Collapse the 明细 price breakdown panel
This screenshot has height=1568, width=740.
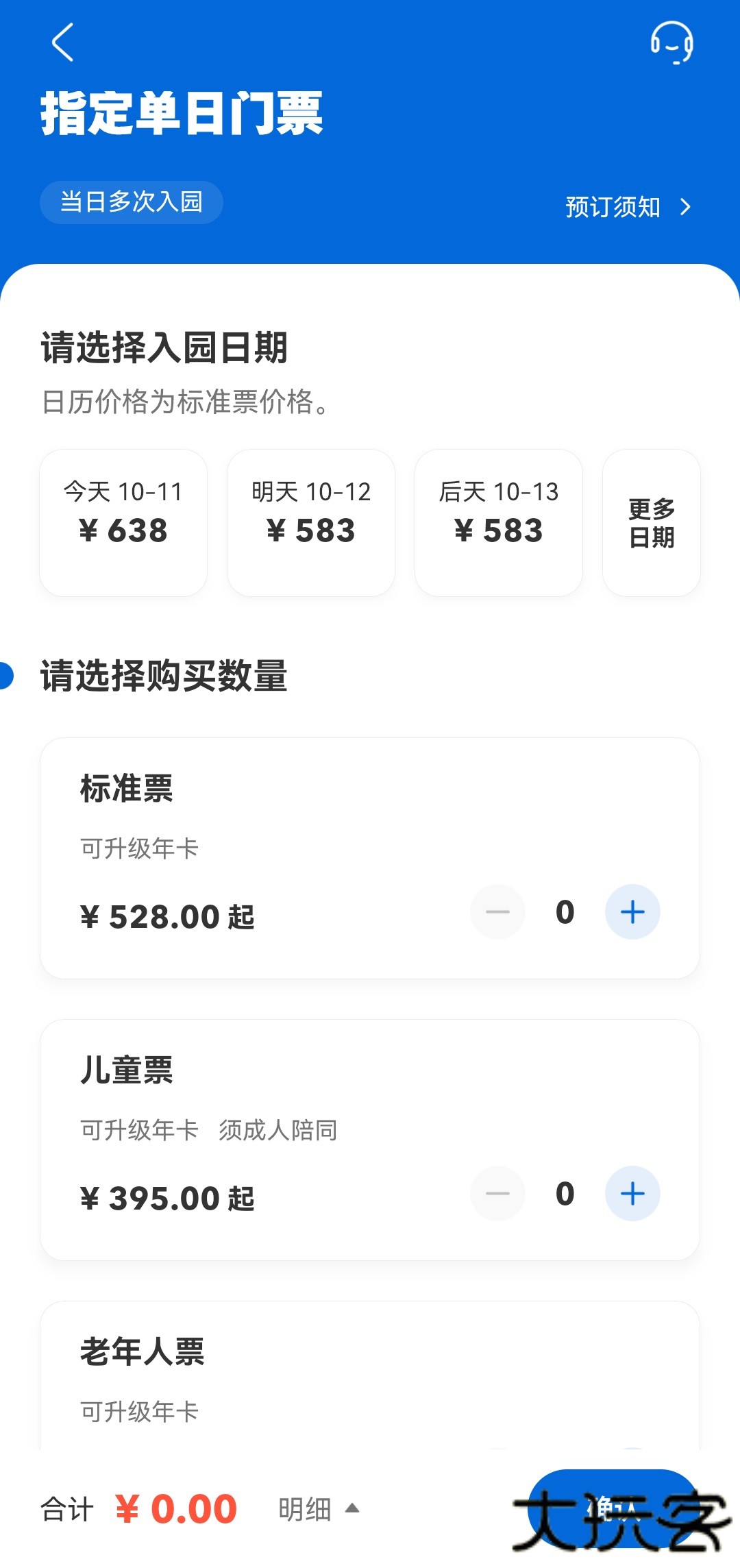click(x=305, y=1508)
